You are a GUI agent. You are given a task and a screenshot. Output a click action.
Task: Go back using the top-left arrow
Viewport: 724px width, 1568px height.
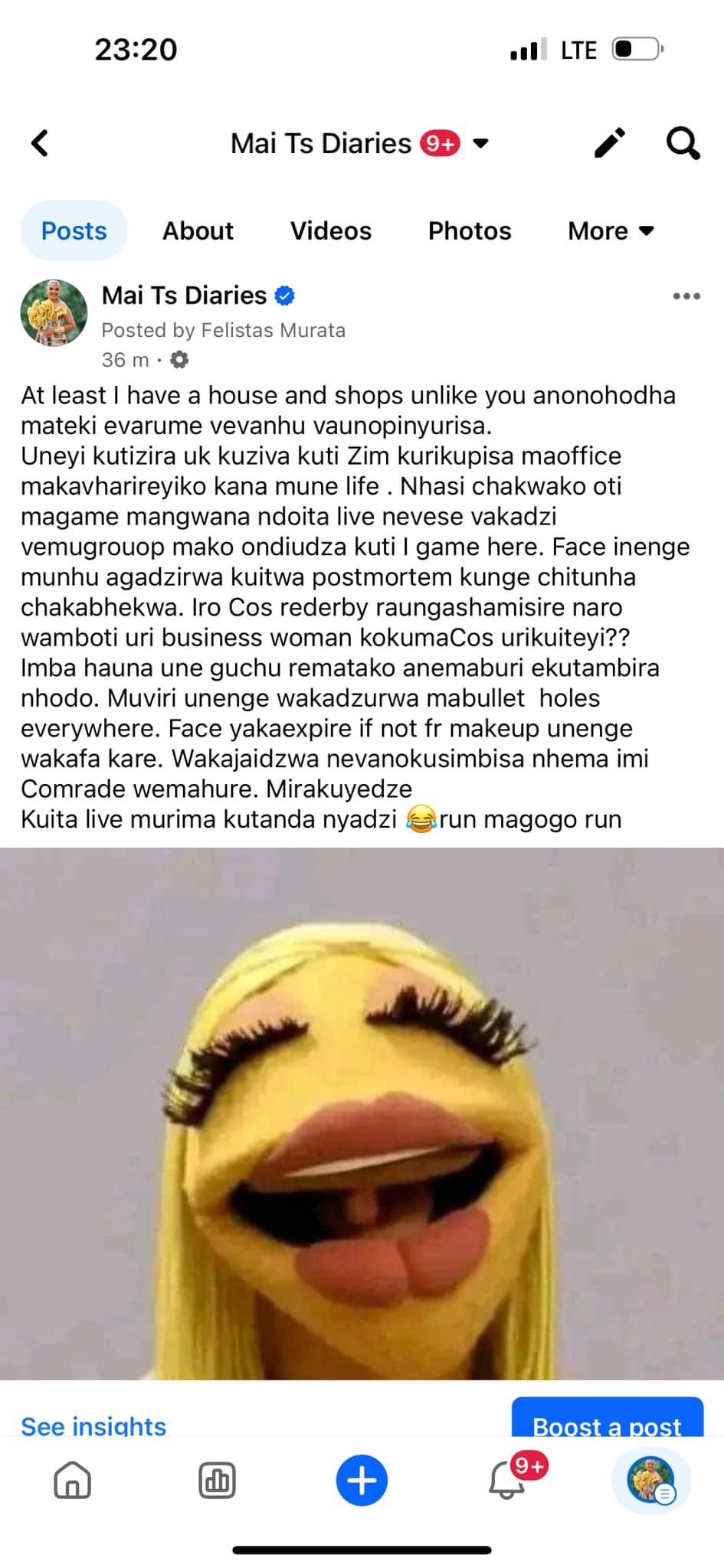[40, 143]
